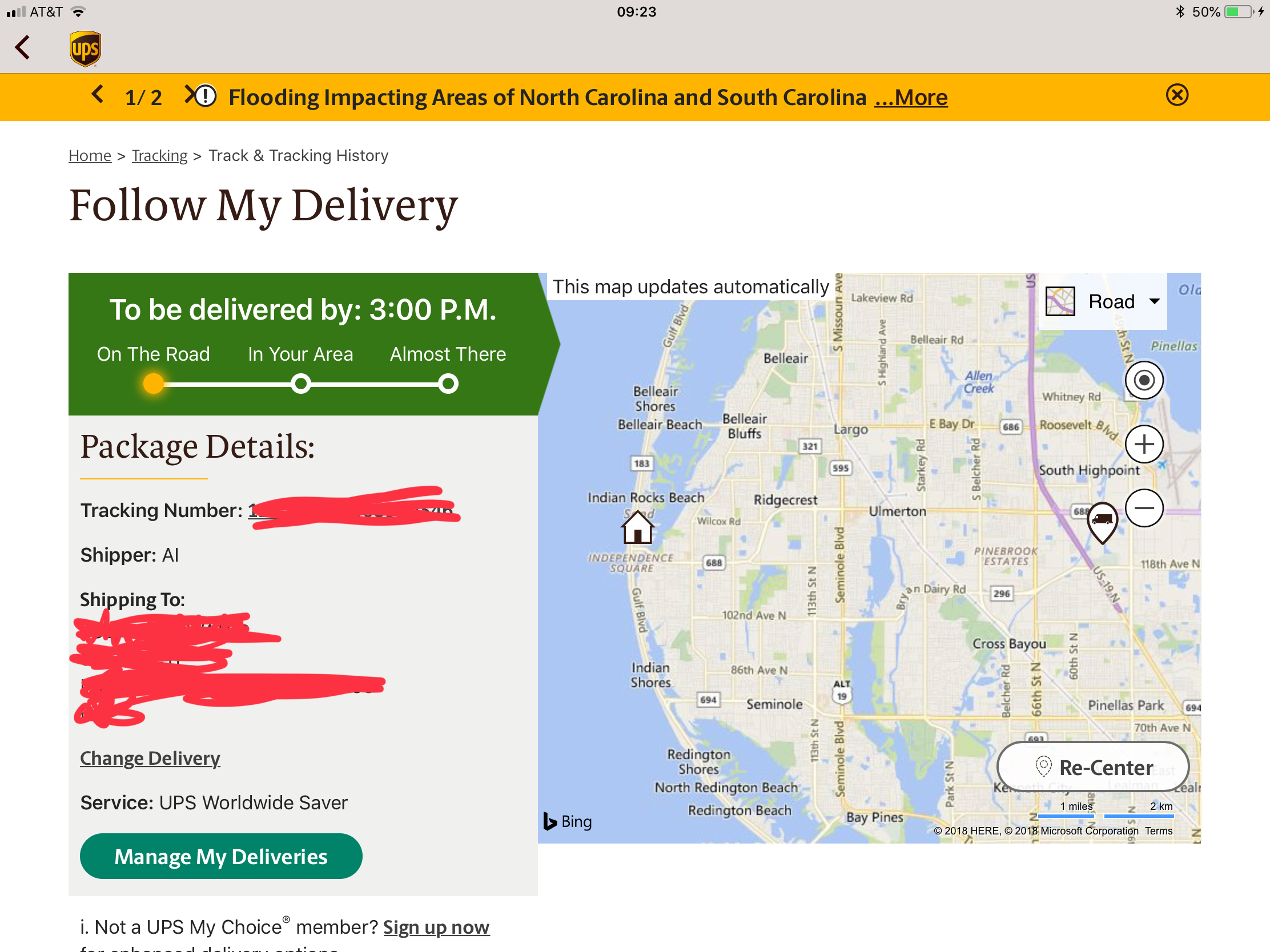Open map Terms link

pos(1159,831)
